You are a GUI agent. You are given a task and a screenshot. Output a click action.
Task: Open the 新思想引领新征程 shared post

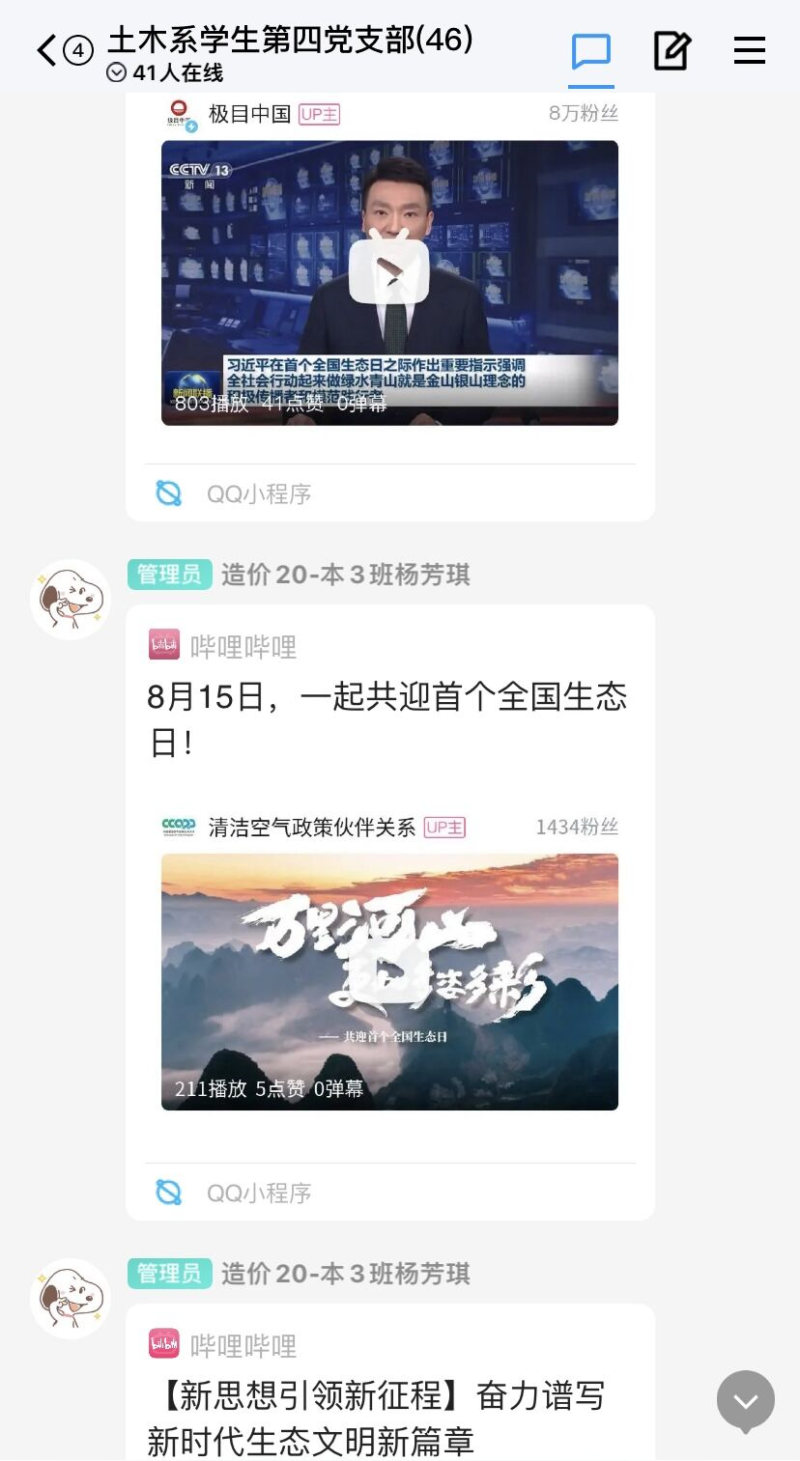(376, 1418)
